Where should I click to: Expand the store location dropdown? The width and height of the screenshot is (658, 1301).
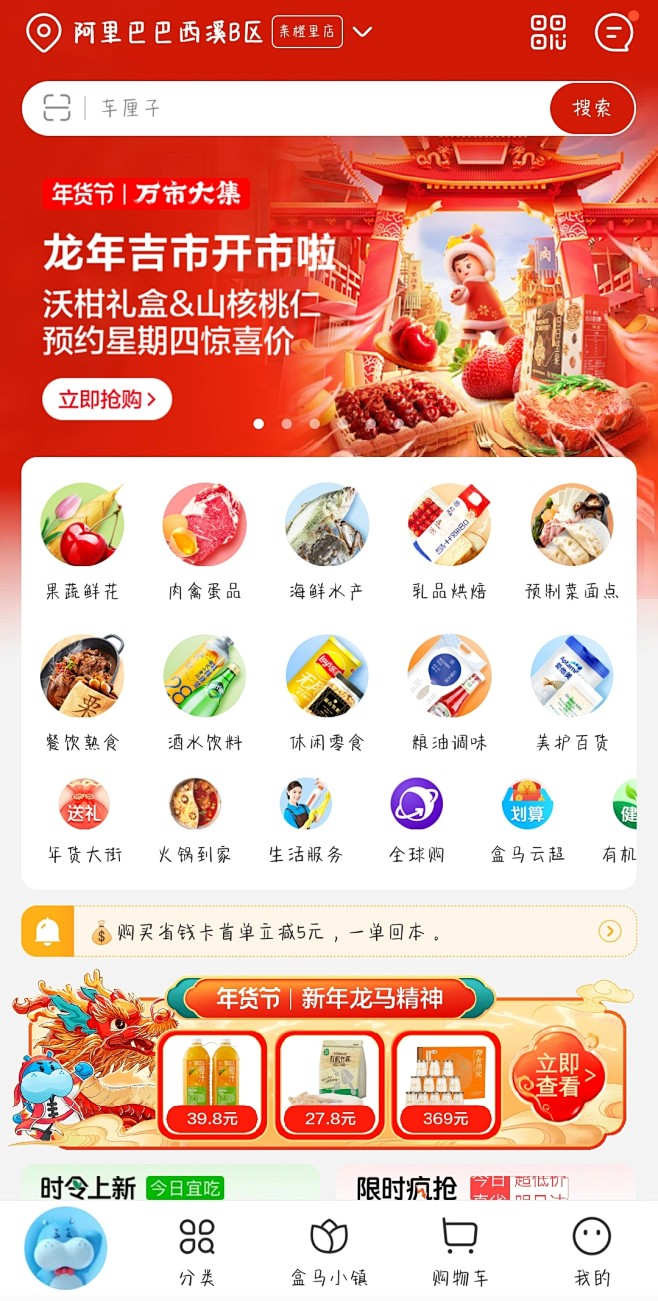click(x=363, y=32)
